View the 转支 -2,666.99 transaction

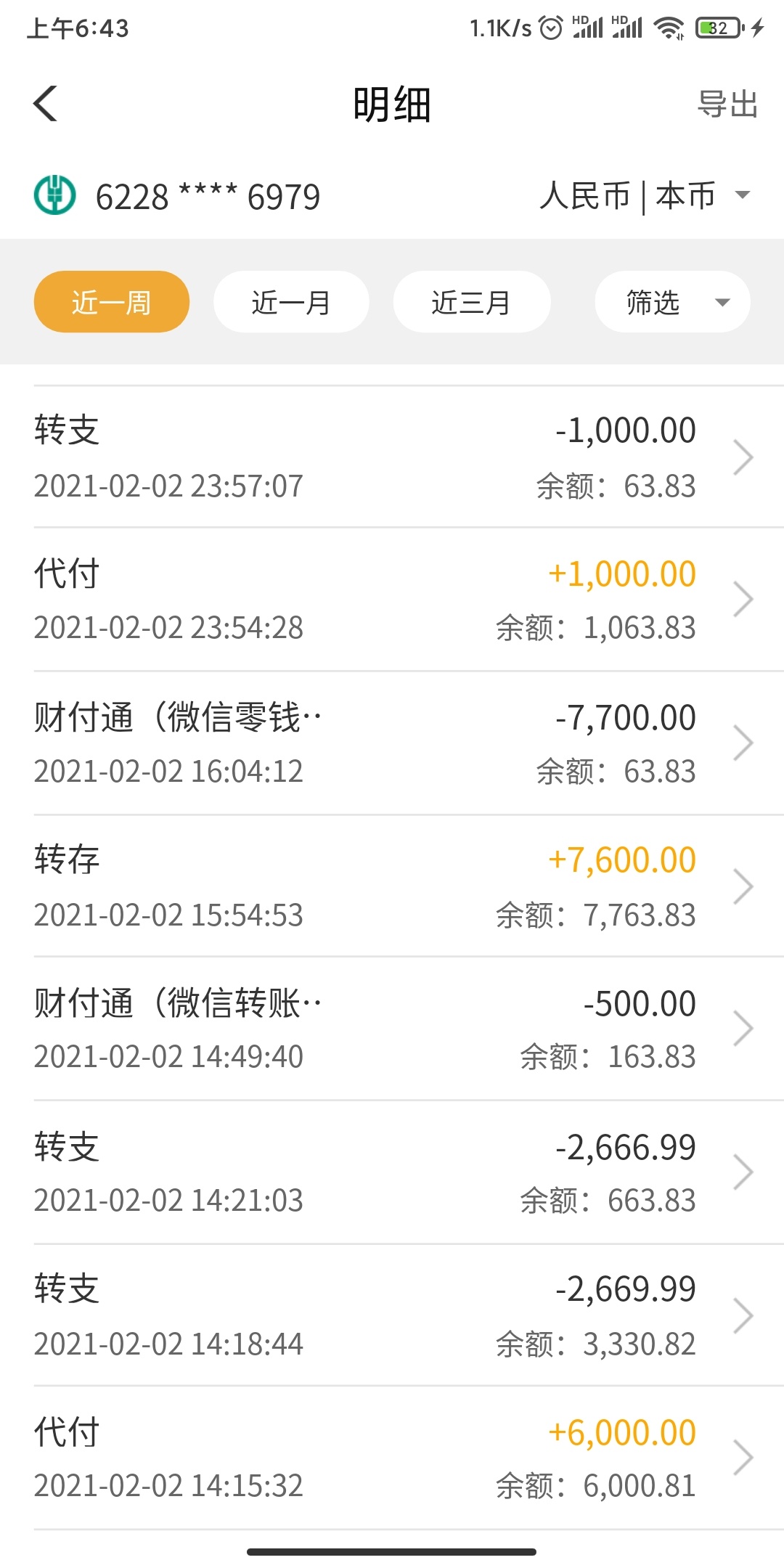[x=392, y=1172]
